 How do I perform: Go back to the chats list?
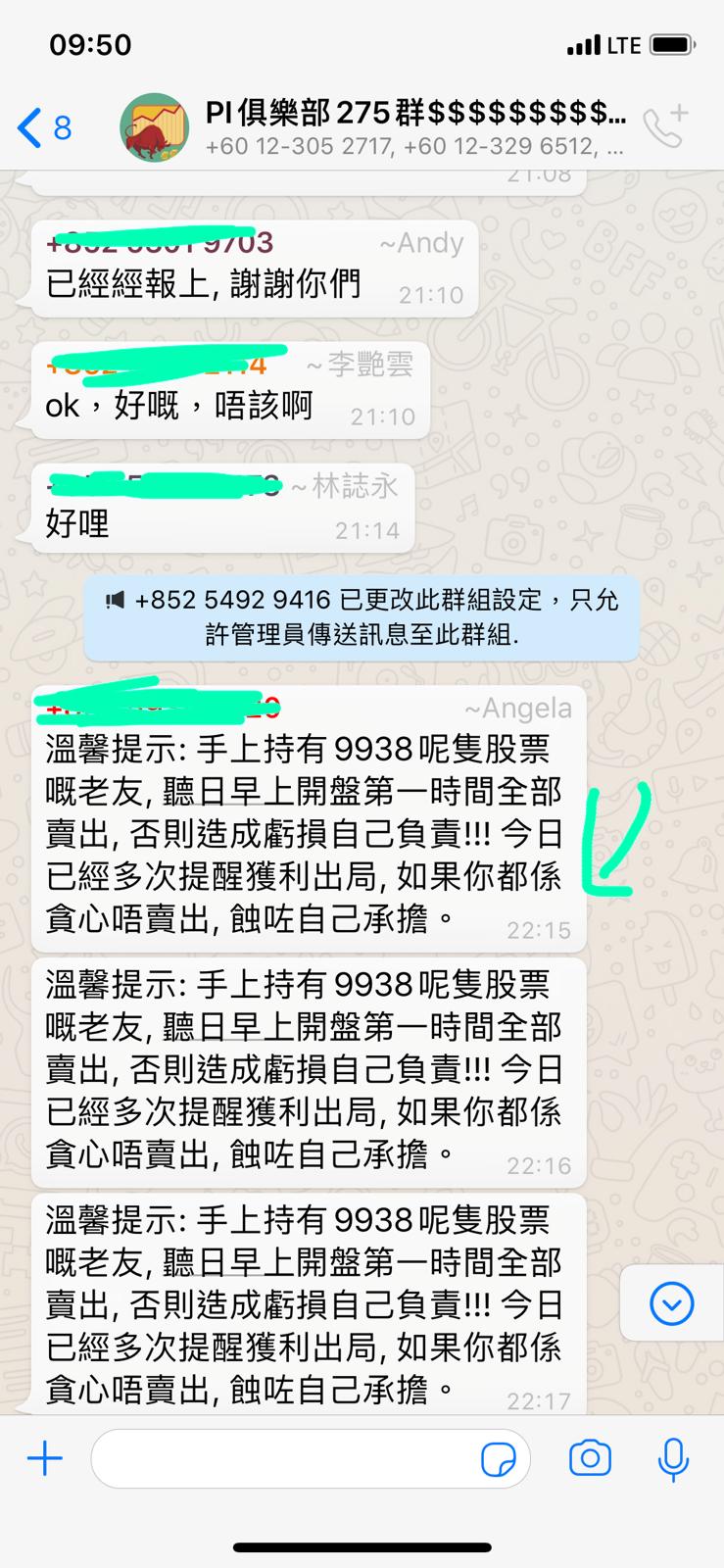[44, 128]
